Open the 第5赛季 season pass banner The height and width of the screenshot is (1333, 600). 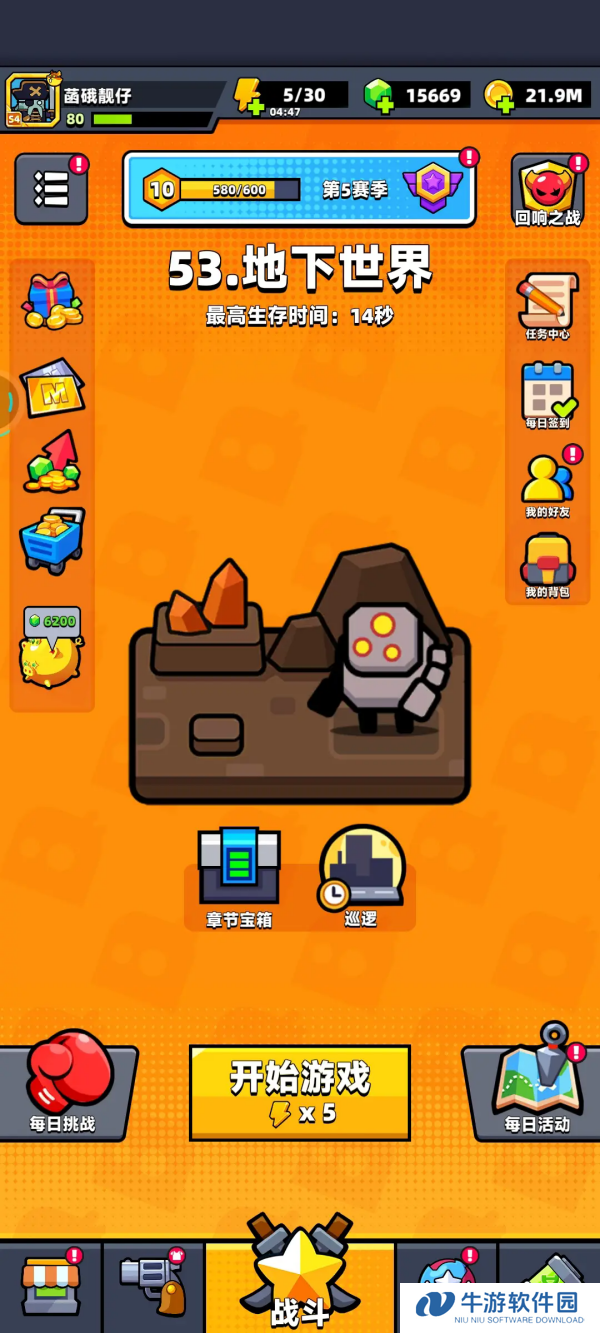click(300, 188)
